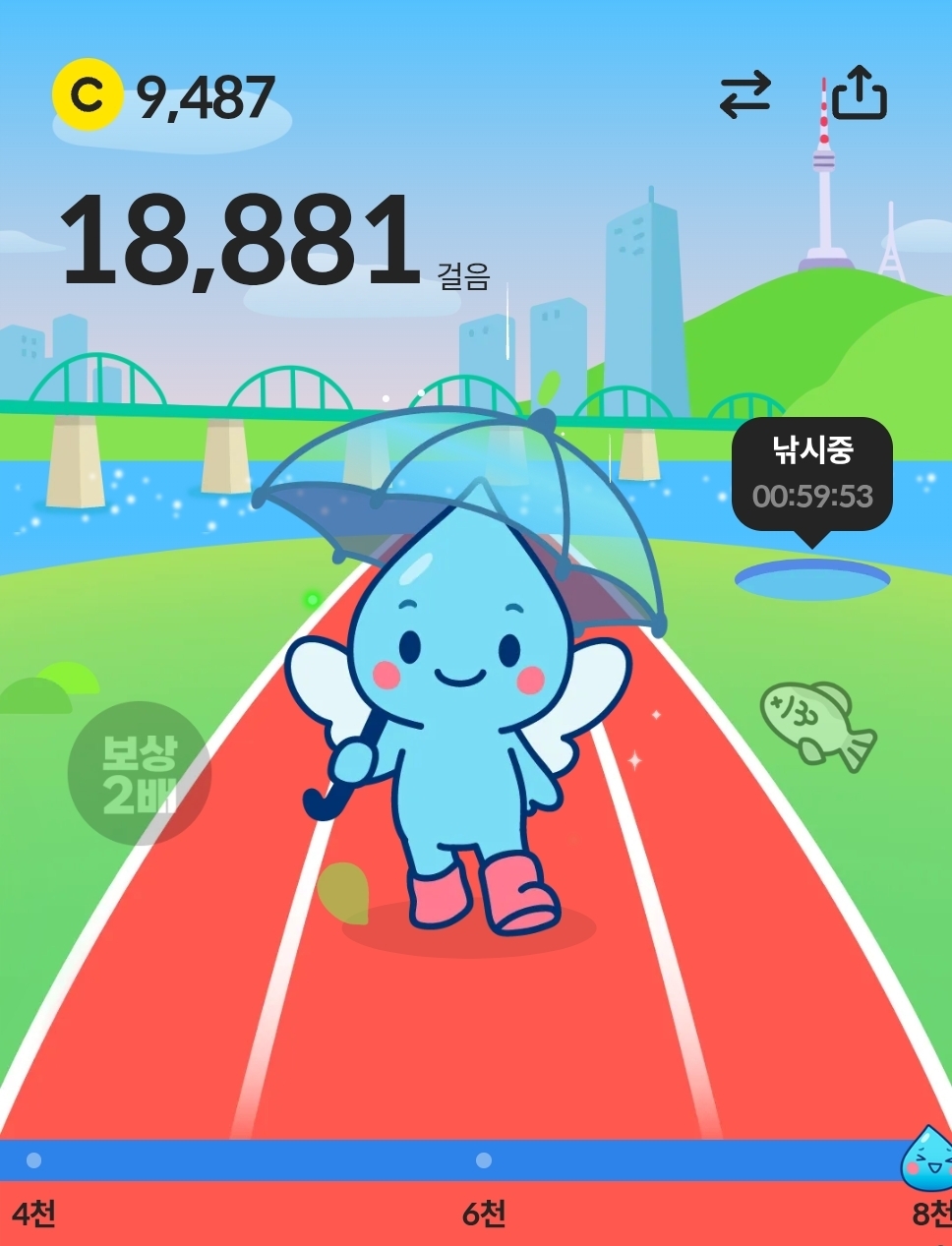Tap the 보상 2배 reward button

(139, 774)
